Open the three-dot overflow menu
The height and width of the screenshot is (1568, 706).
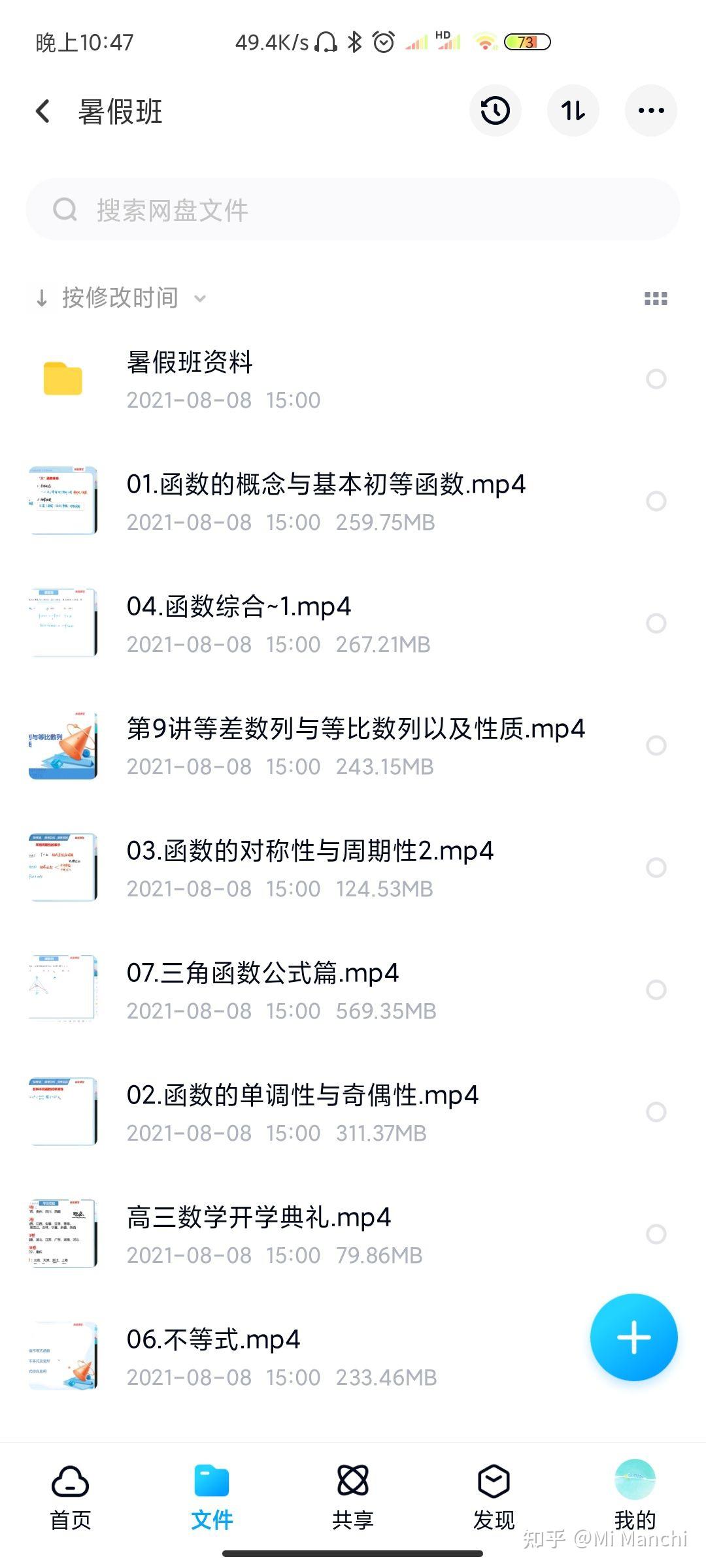[650, 111]
